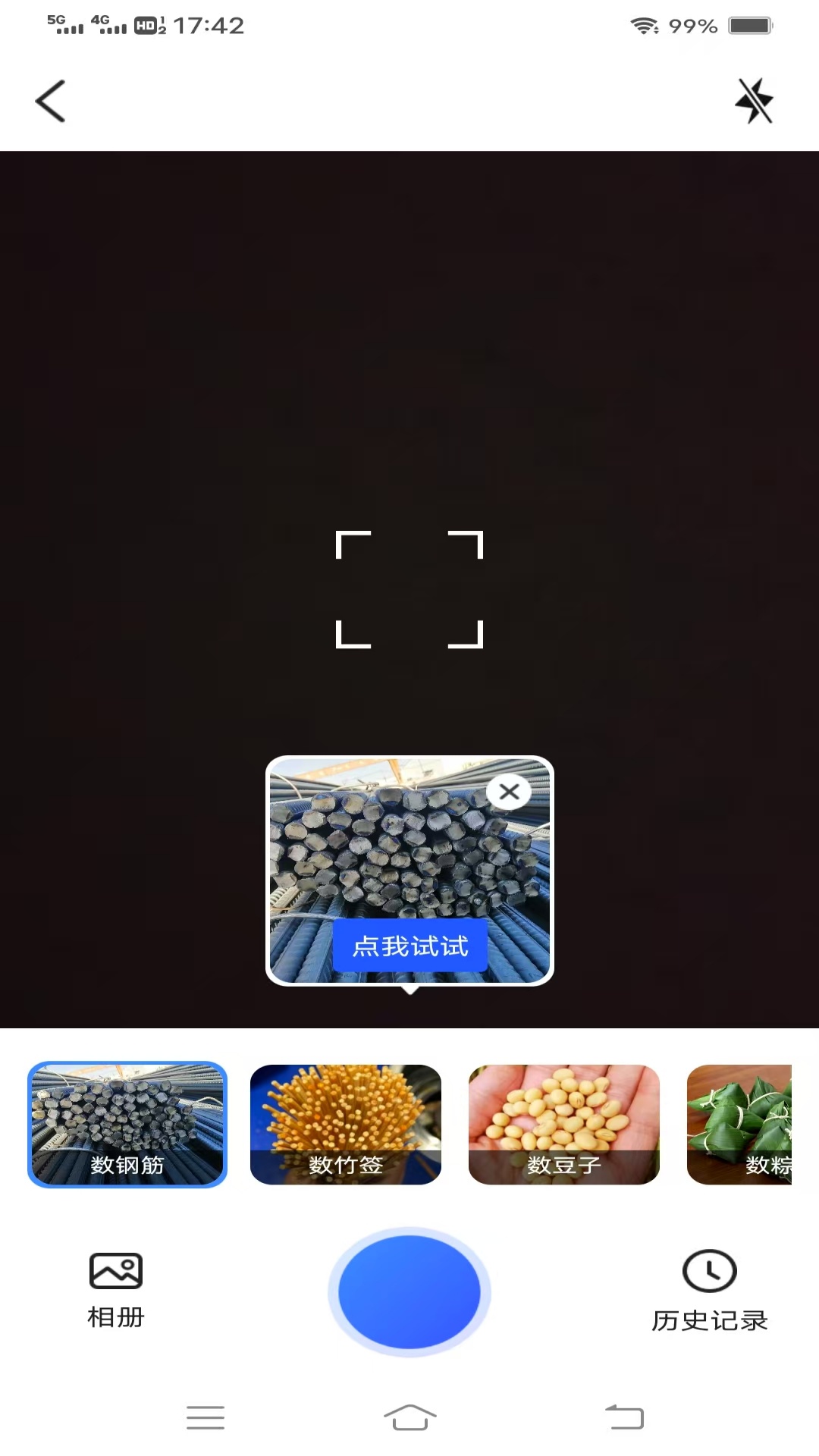Take a photo with the blue shutter
This screenshot has height=1456, width=819.
[x=409, y=1292]
